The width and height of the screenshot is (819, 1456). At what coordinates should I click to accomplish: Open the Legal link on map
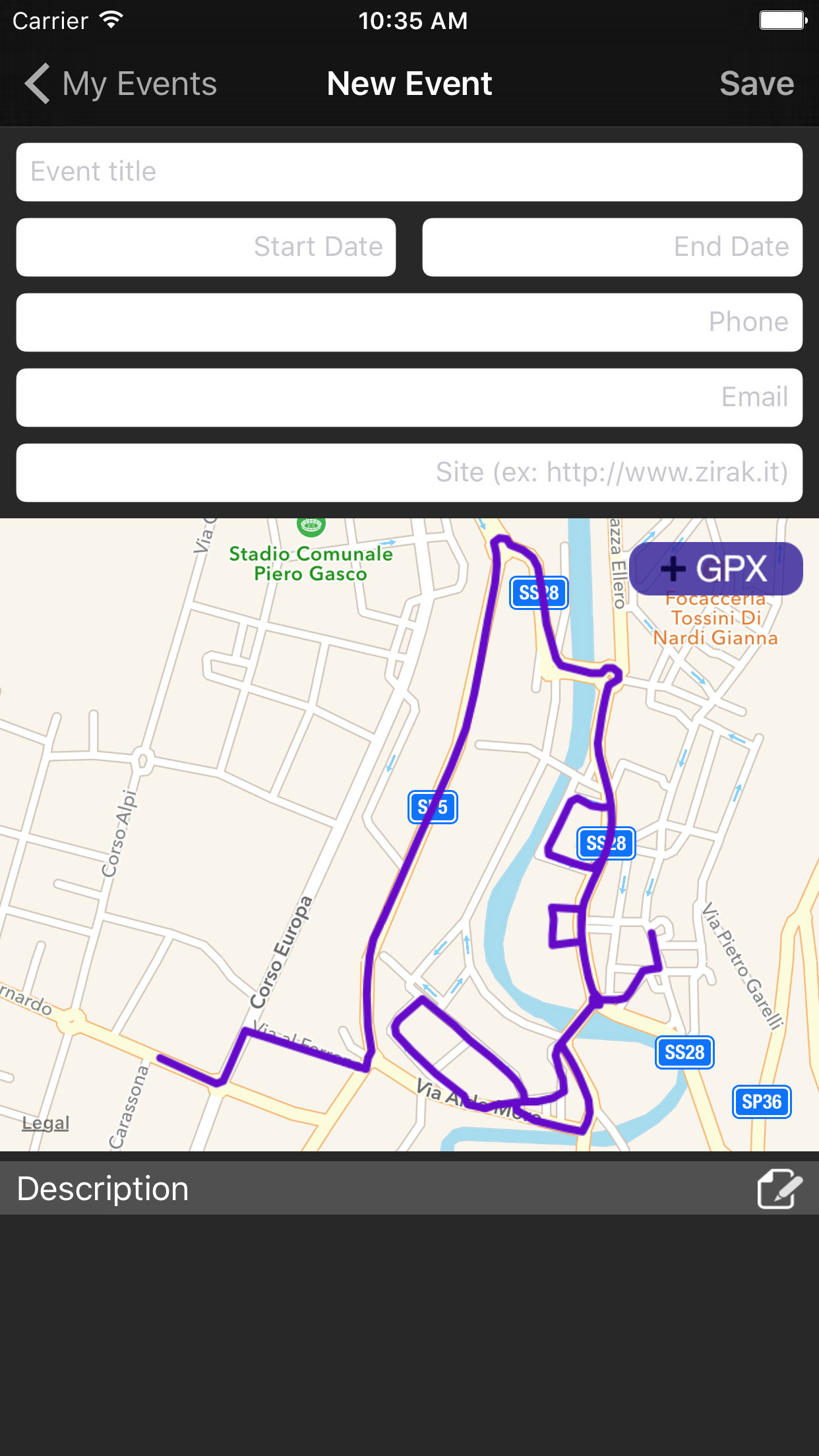click(45, 1122)
